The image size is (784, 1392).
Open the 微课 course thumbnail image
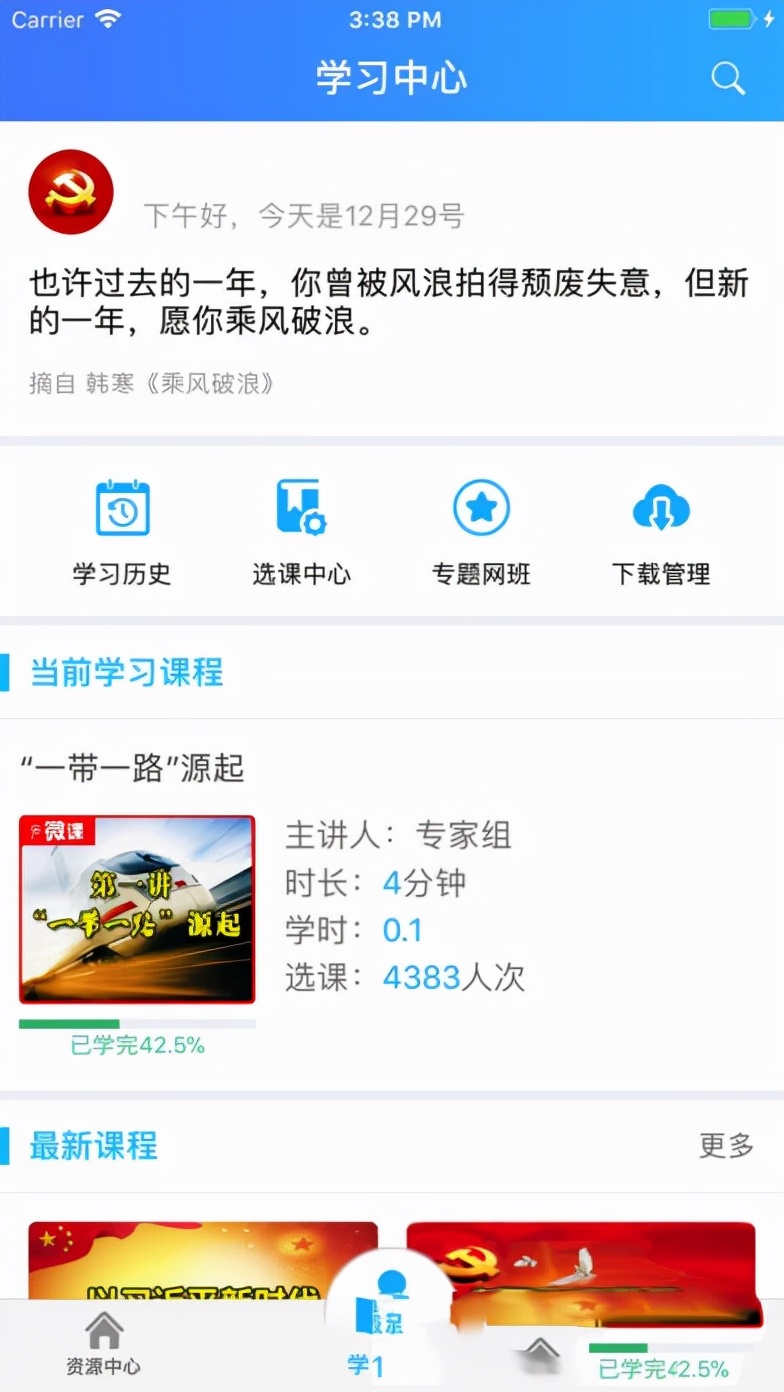[x=136, y=908]
